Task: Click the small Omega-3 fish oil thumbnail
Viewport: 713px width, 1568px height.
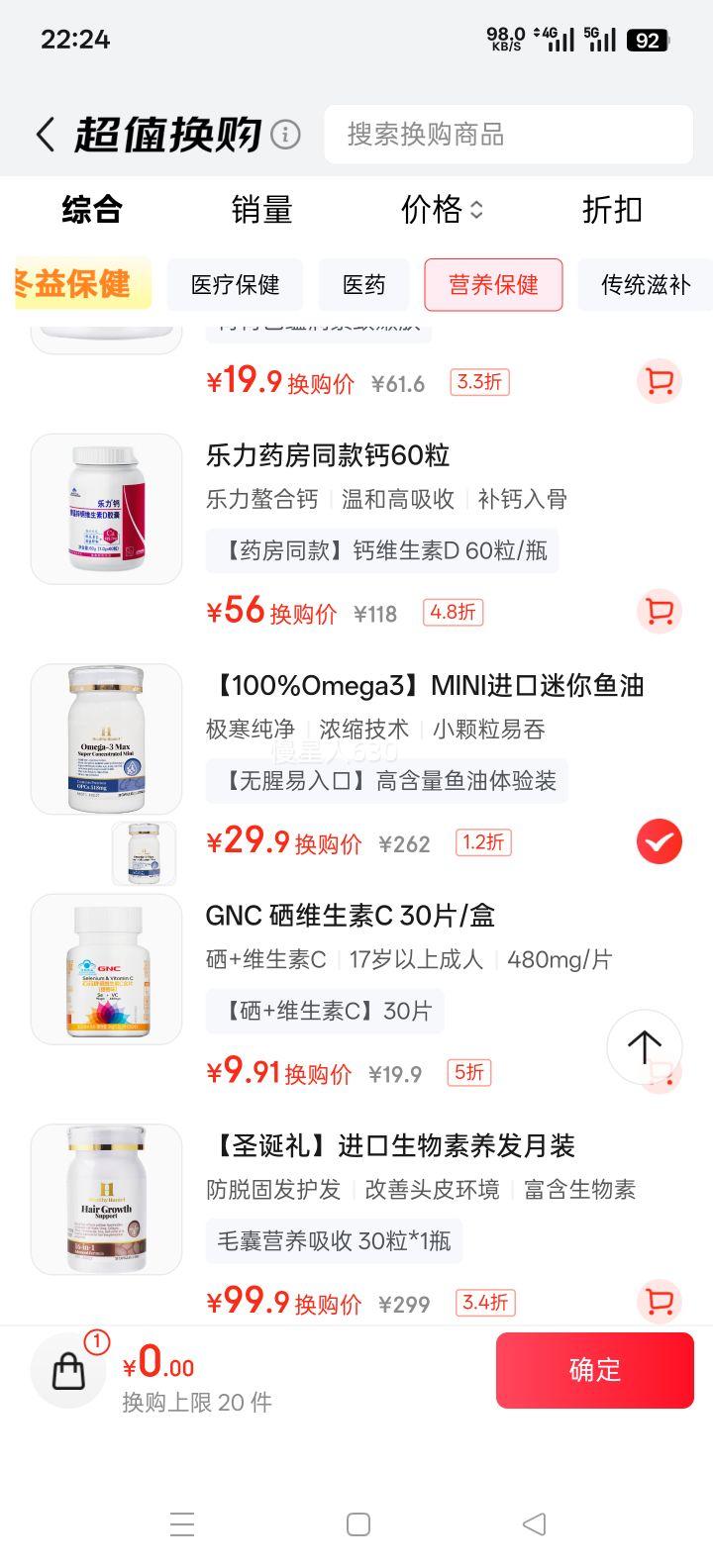Action: click(x=143, y=852)
